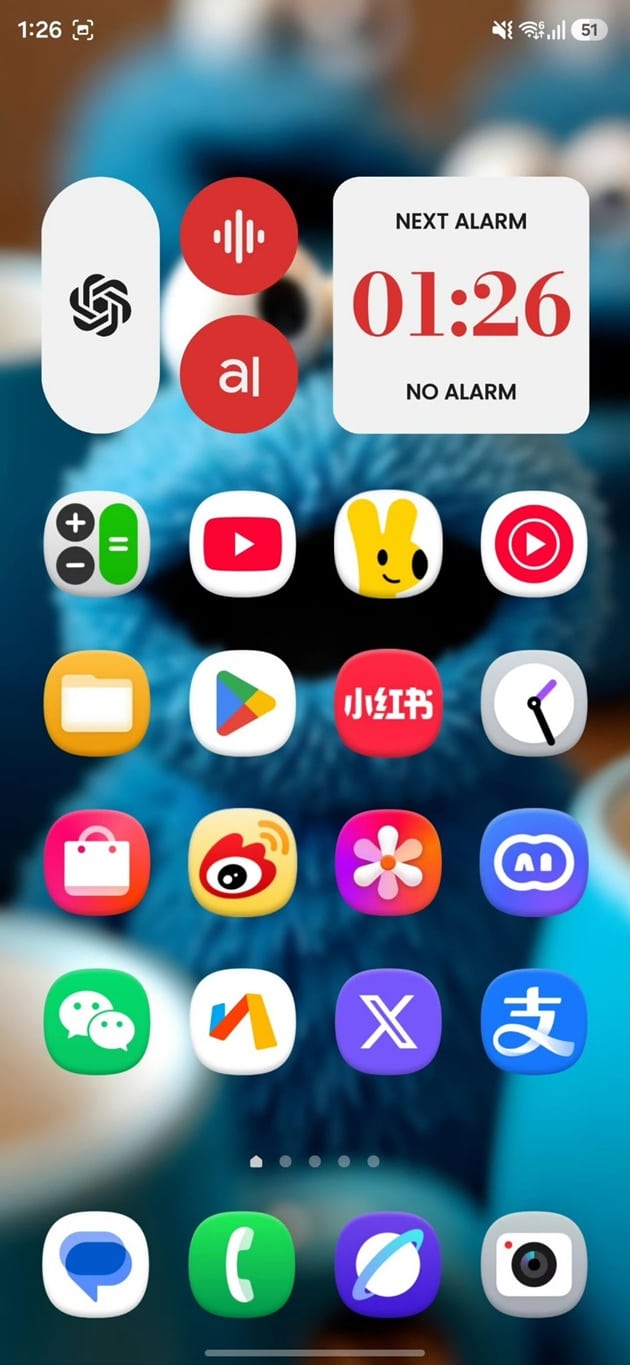Launch YouTube Music
The image size is (630, 1365).
(x=533, y=544)
